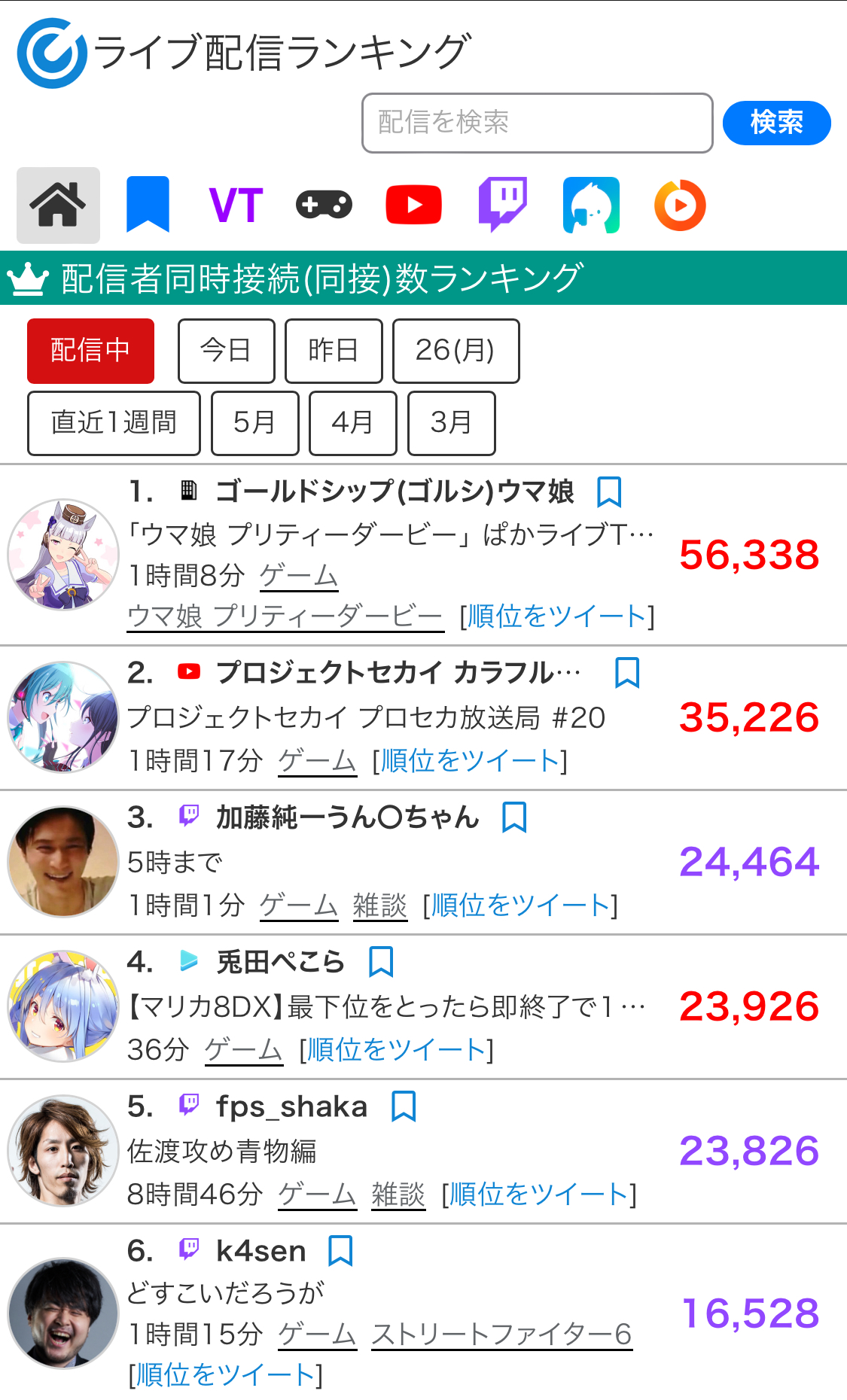Open the bookmarks icon in the toolbar
847x1400 pixels.
pyautogui.click(x=148, y=205)
